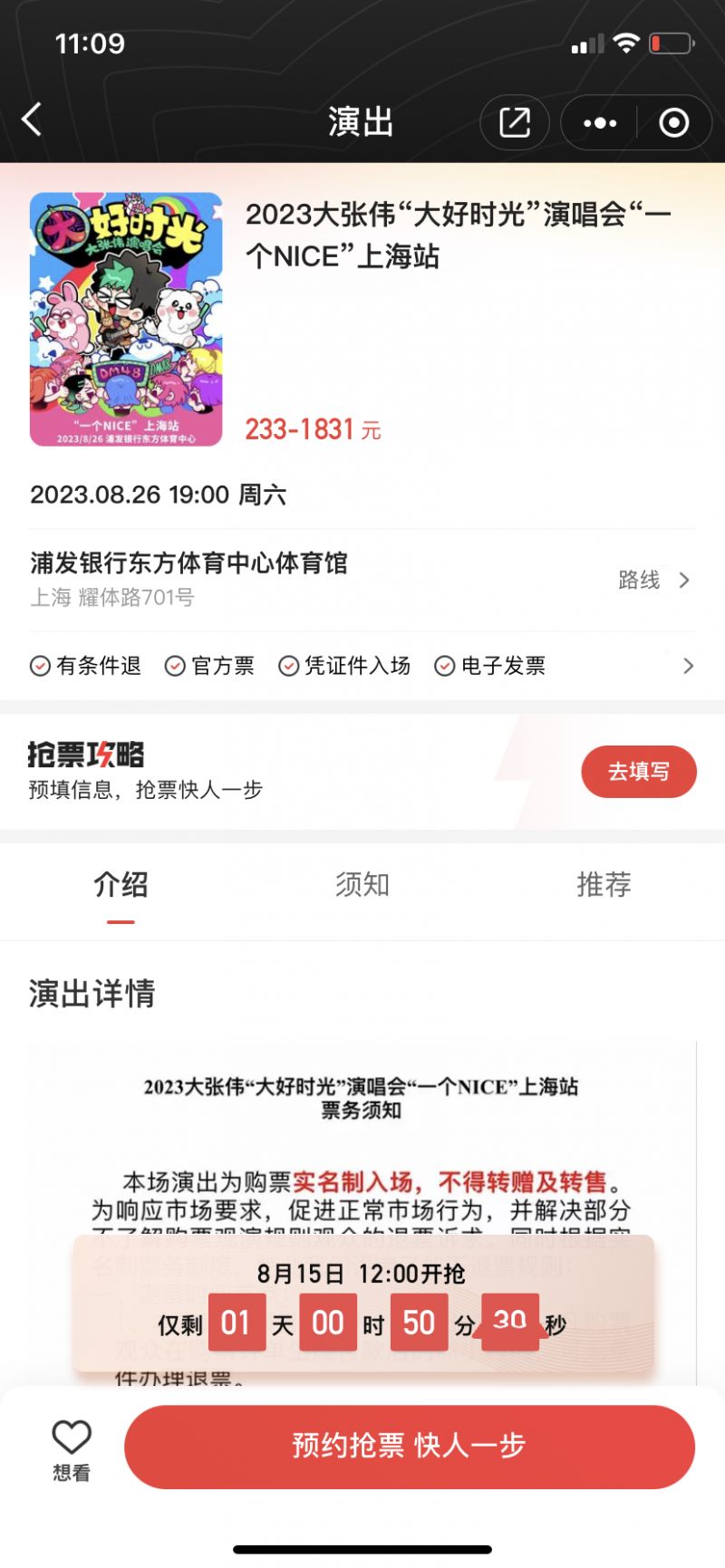The width and height of the screenshot is (725, 1568).
Task: Share this concert page
Action: point(514,122)
